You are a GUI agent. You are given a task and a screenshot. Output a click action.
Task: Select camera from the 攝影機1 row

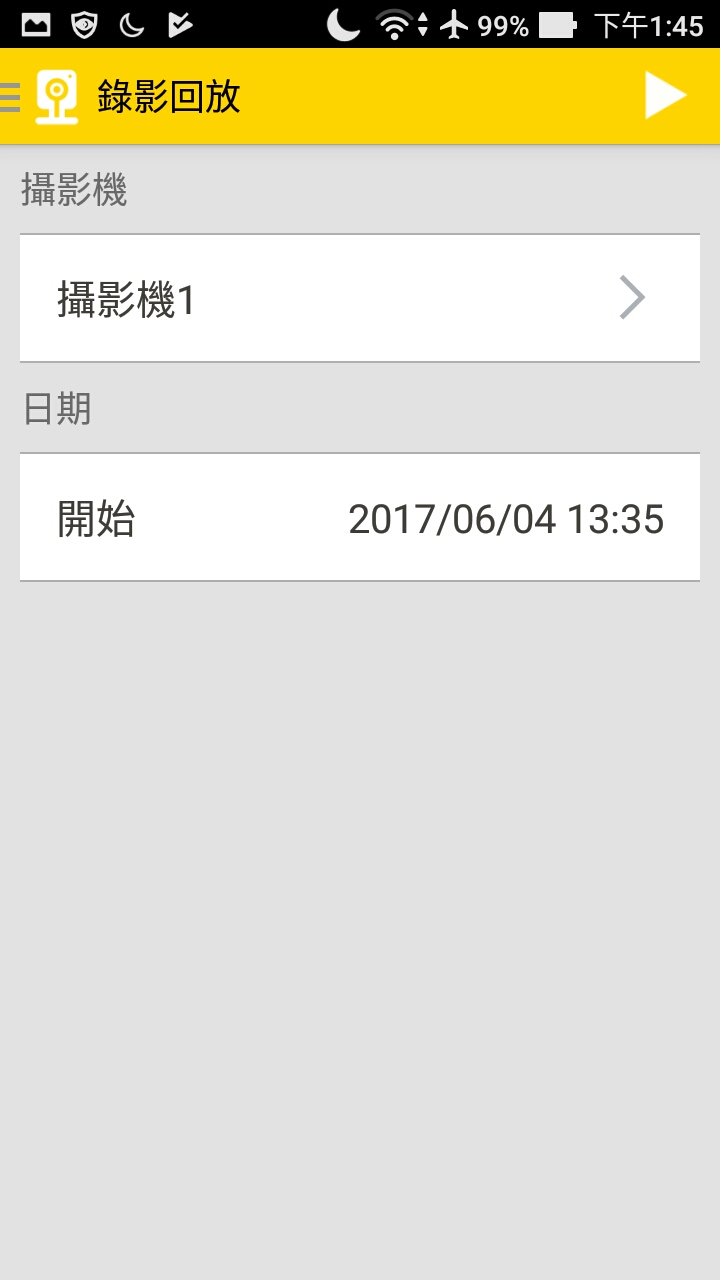click(360, 298)
